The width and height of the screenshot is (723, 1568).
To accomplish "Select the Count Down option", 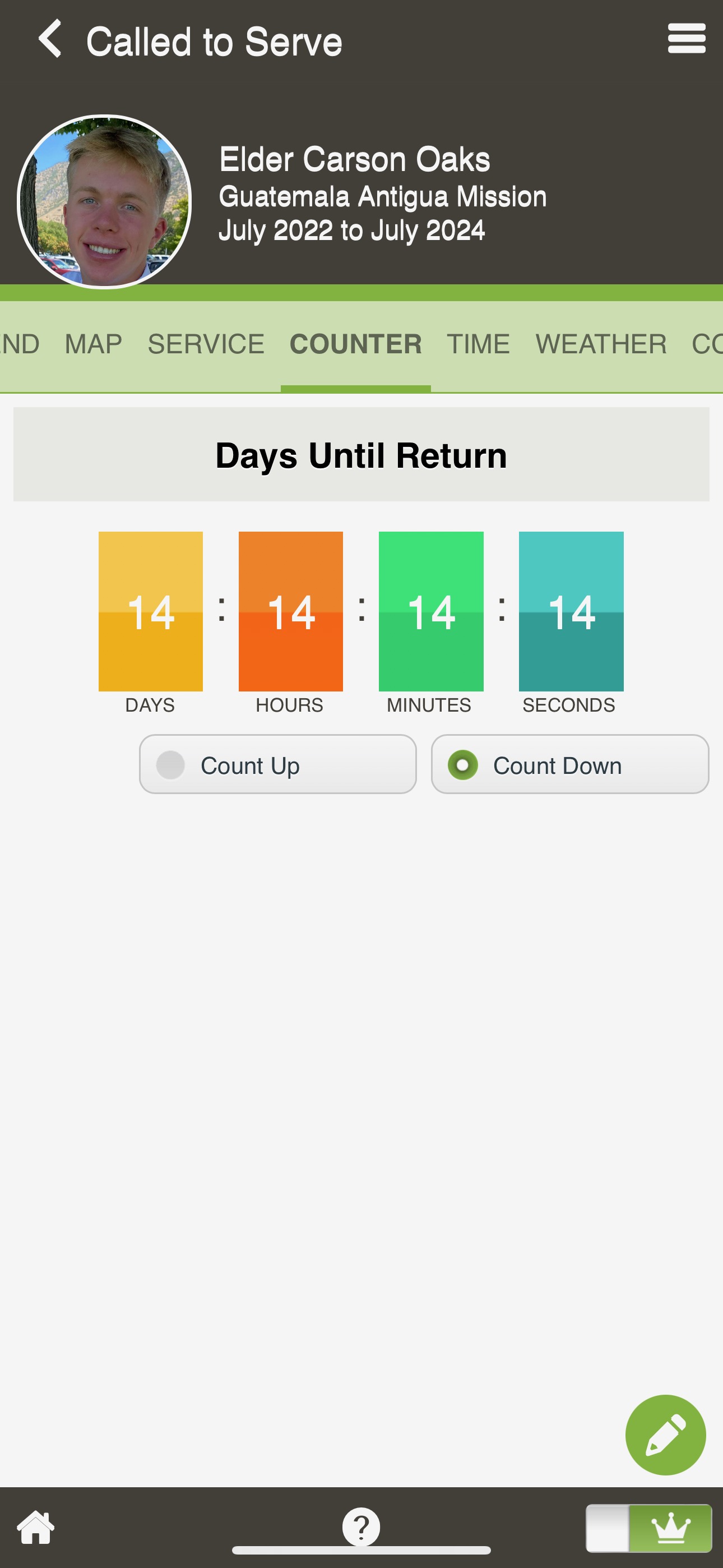I will pyautogui.click(x=569, y=764).
